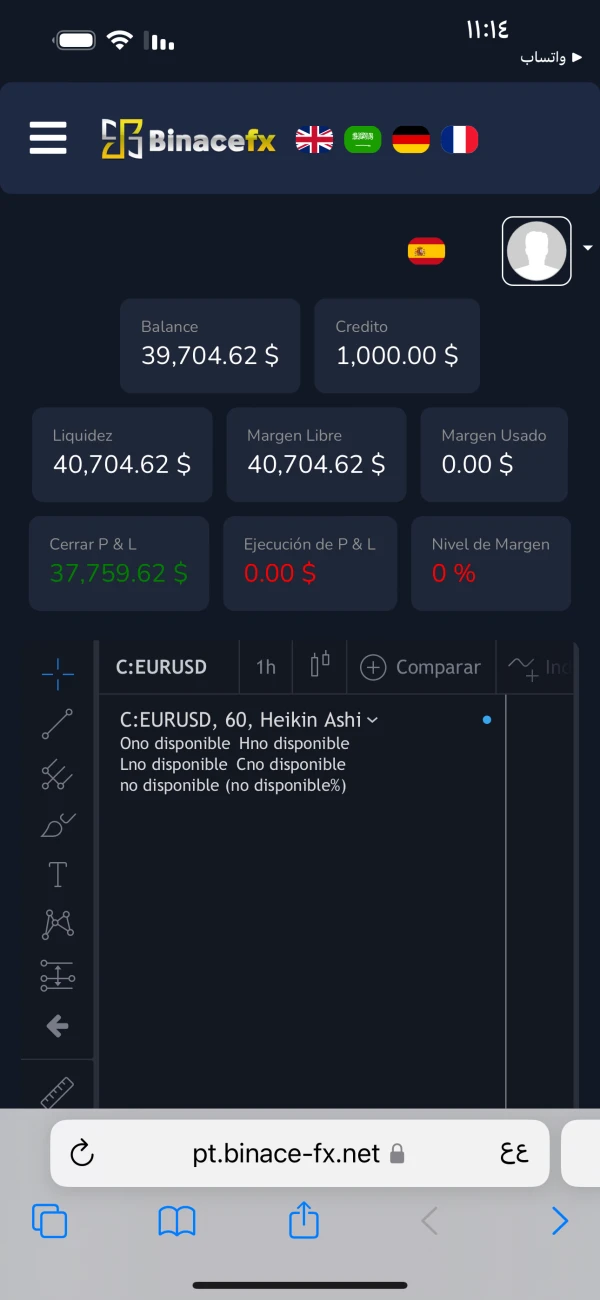
Task: Choose the brush drawing tool
Action: click(58, 825)
